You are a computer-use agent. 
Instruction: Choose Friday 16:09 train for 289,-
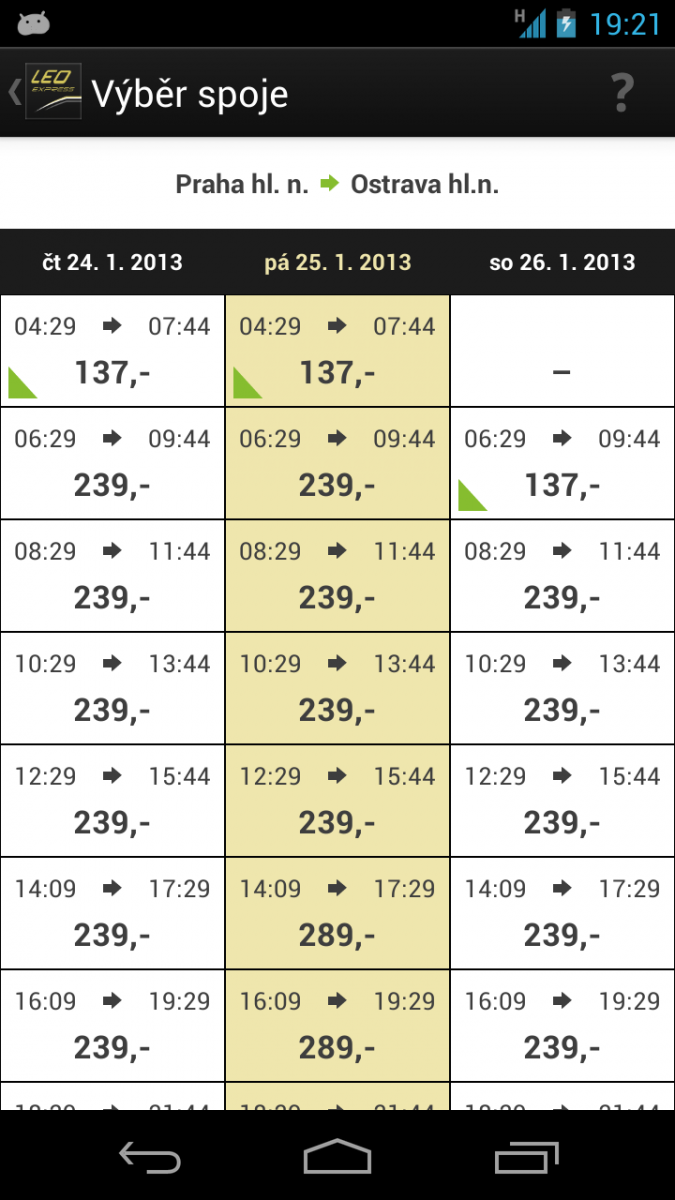[337, 1025]
